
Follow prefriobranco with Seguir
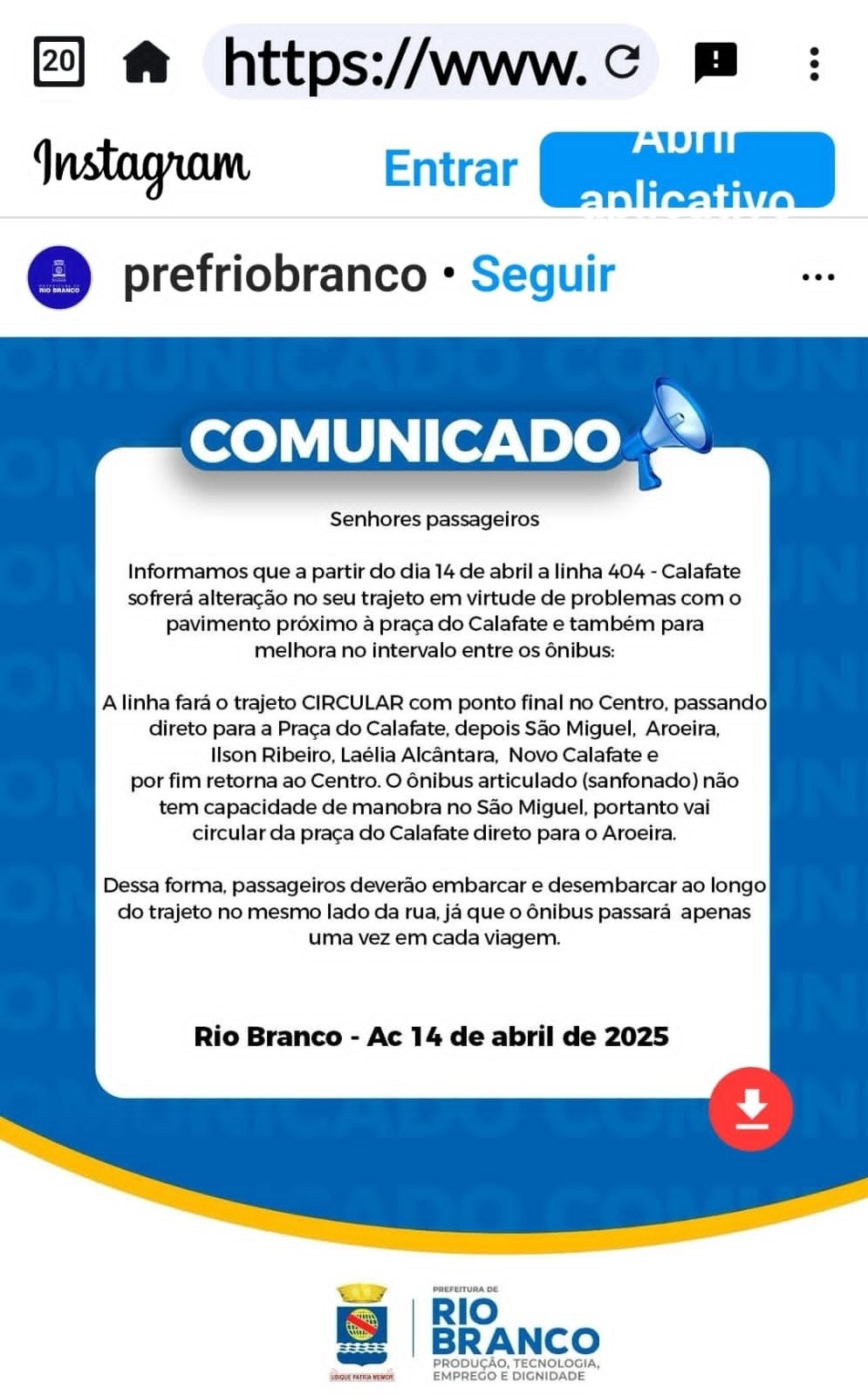pyautogui.click(x=543, y=275)
